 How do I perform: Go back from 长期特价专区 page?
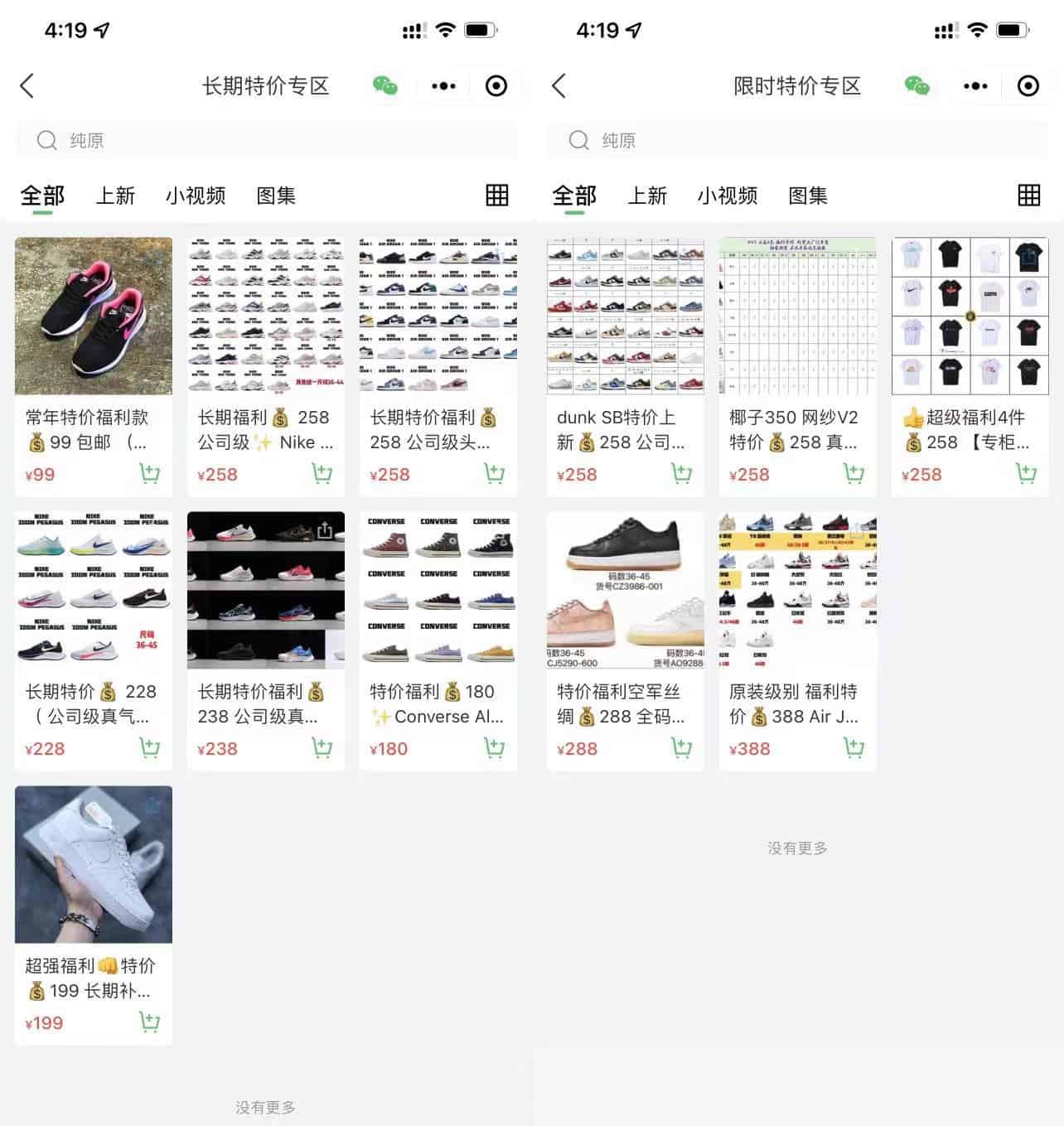27,86
